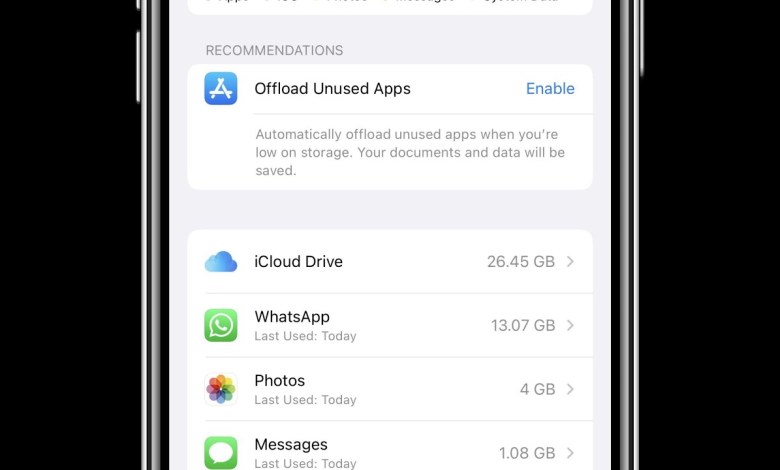Enable Offload Unused Apps
The image size is (780, 470).
(550, 88)
